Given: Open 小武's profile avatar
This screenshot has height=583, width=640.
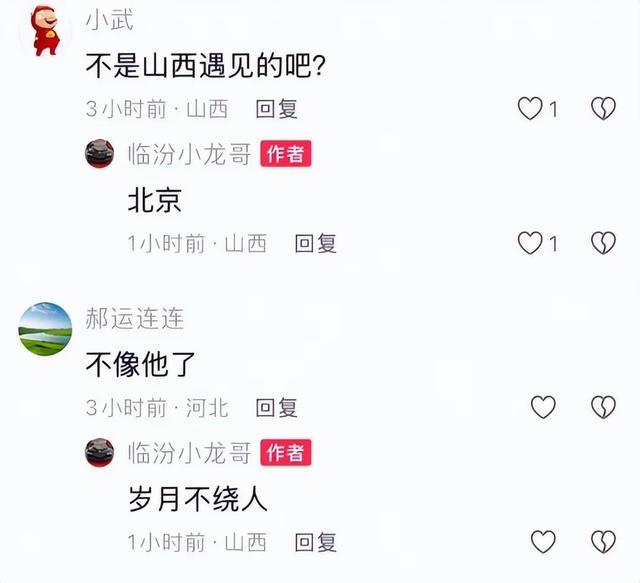Looking at the screenshot, I should [45, 31].
